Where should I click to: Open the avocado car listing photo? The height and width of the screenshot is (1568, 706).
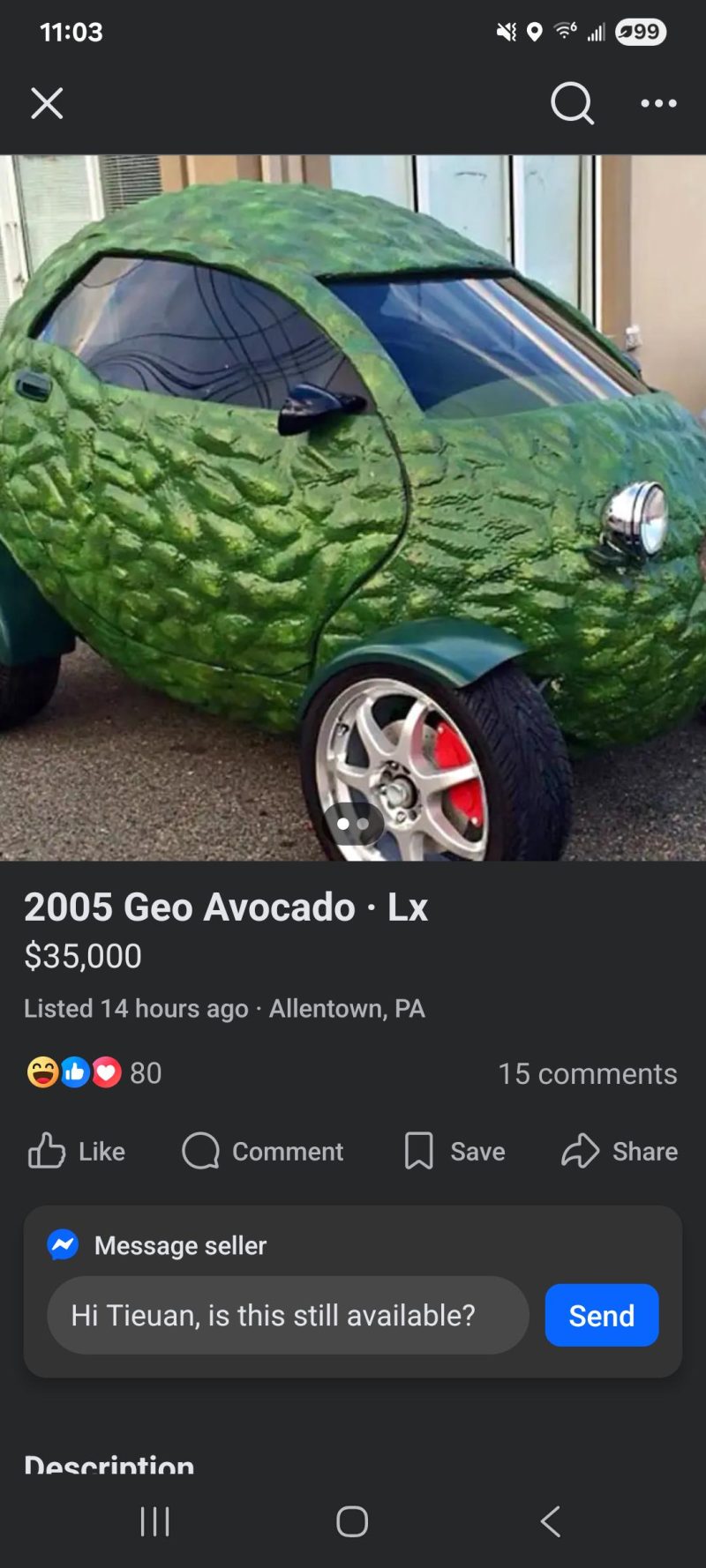pos(353,507)
